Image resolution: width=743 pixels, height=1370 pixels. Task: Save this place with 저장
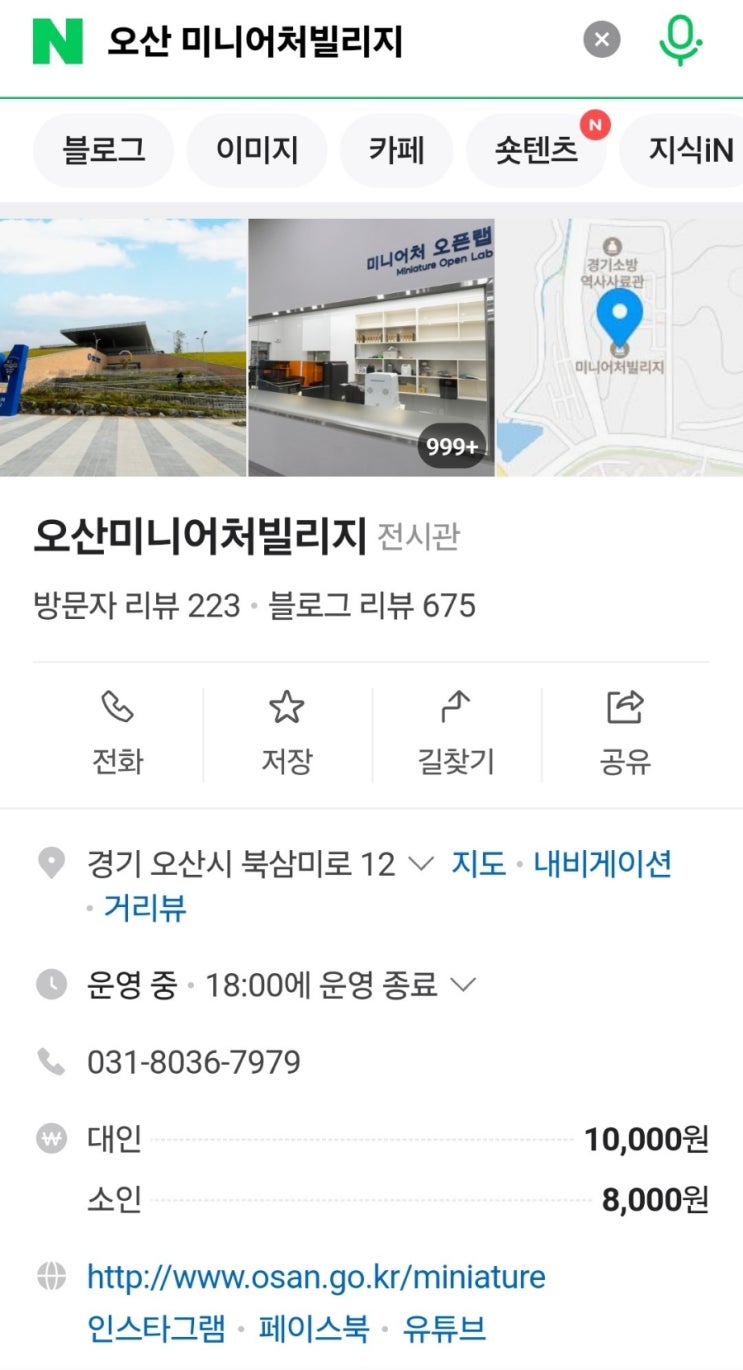click(287, 734)
